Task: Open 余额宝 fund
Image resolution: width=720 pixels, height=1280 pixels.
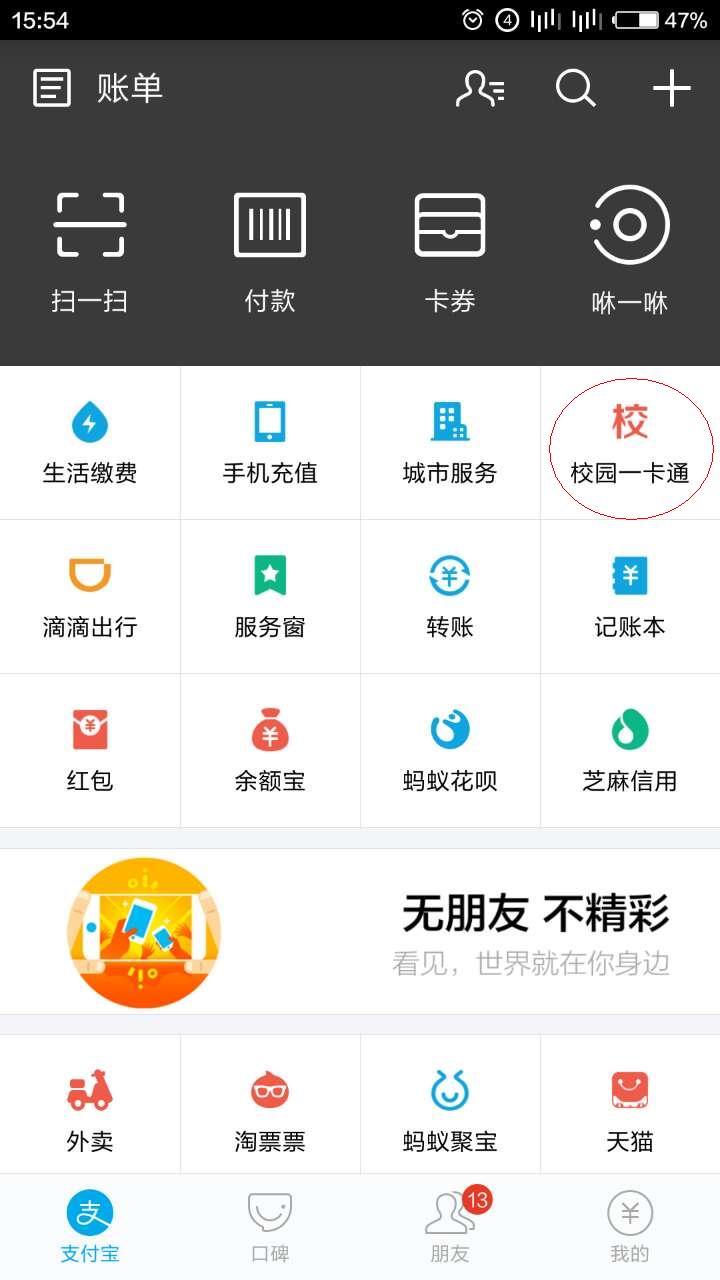Action: (270, 752)
